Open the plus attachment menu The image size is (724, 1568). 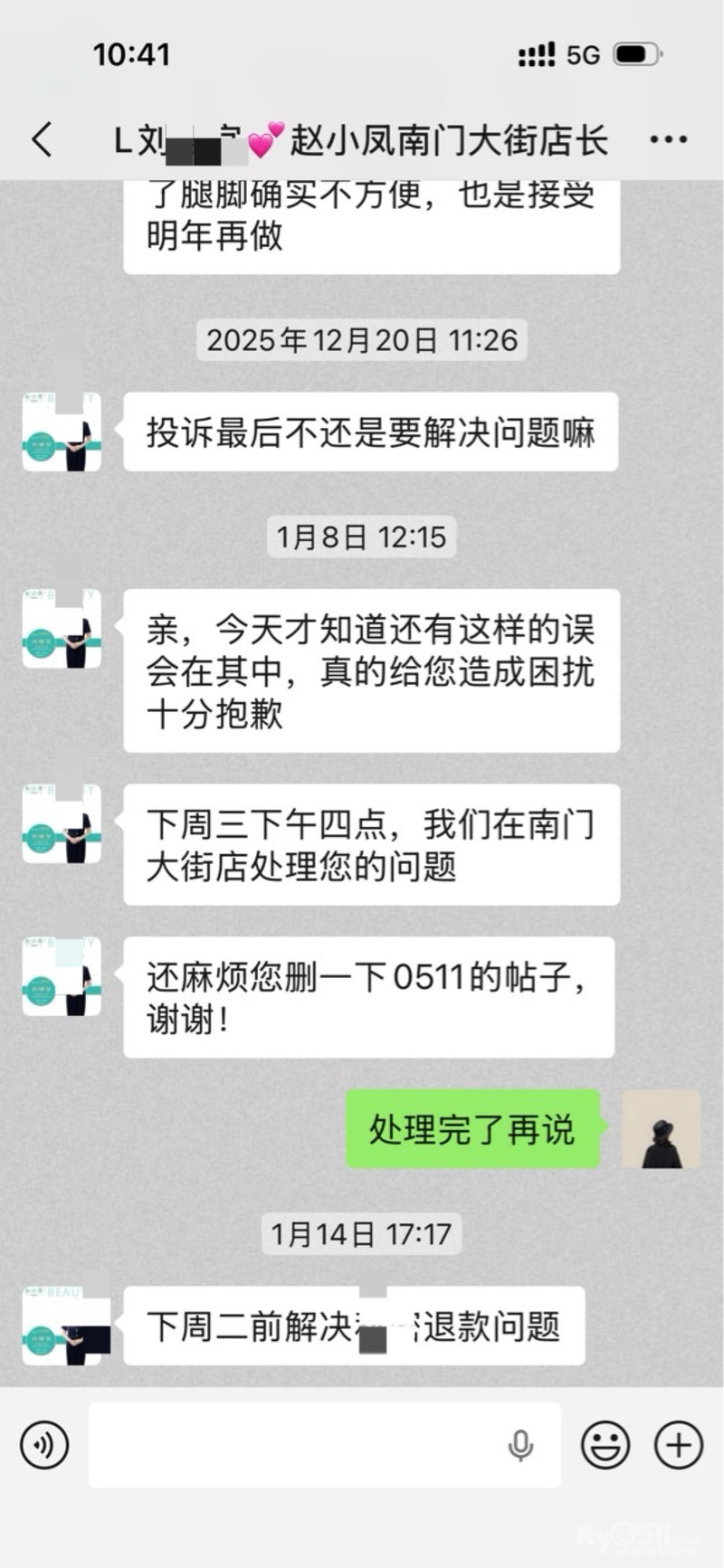pyautogui.click(x=678, y=1445)
